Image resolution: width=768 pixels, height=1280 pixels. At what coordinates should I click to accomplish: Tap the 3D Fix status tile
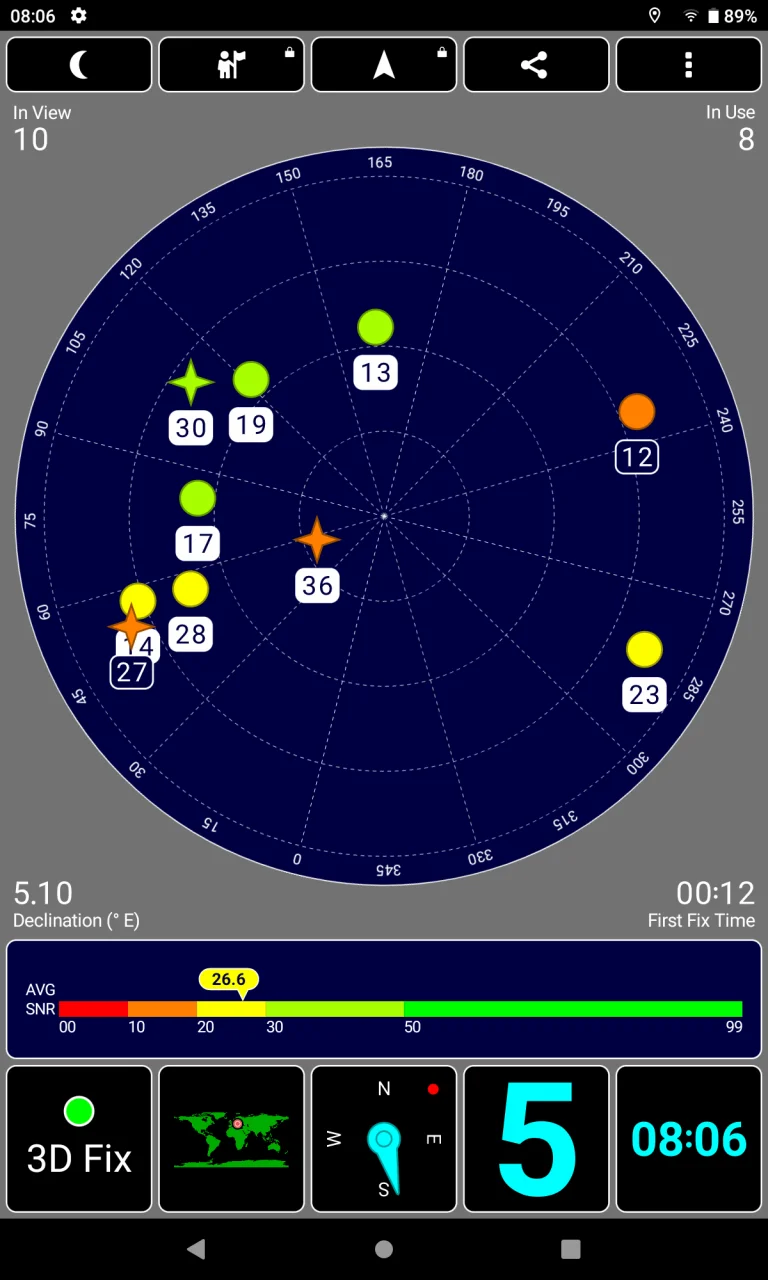click(x=79, y=1138)
